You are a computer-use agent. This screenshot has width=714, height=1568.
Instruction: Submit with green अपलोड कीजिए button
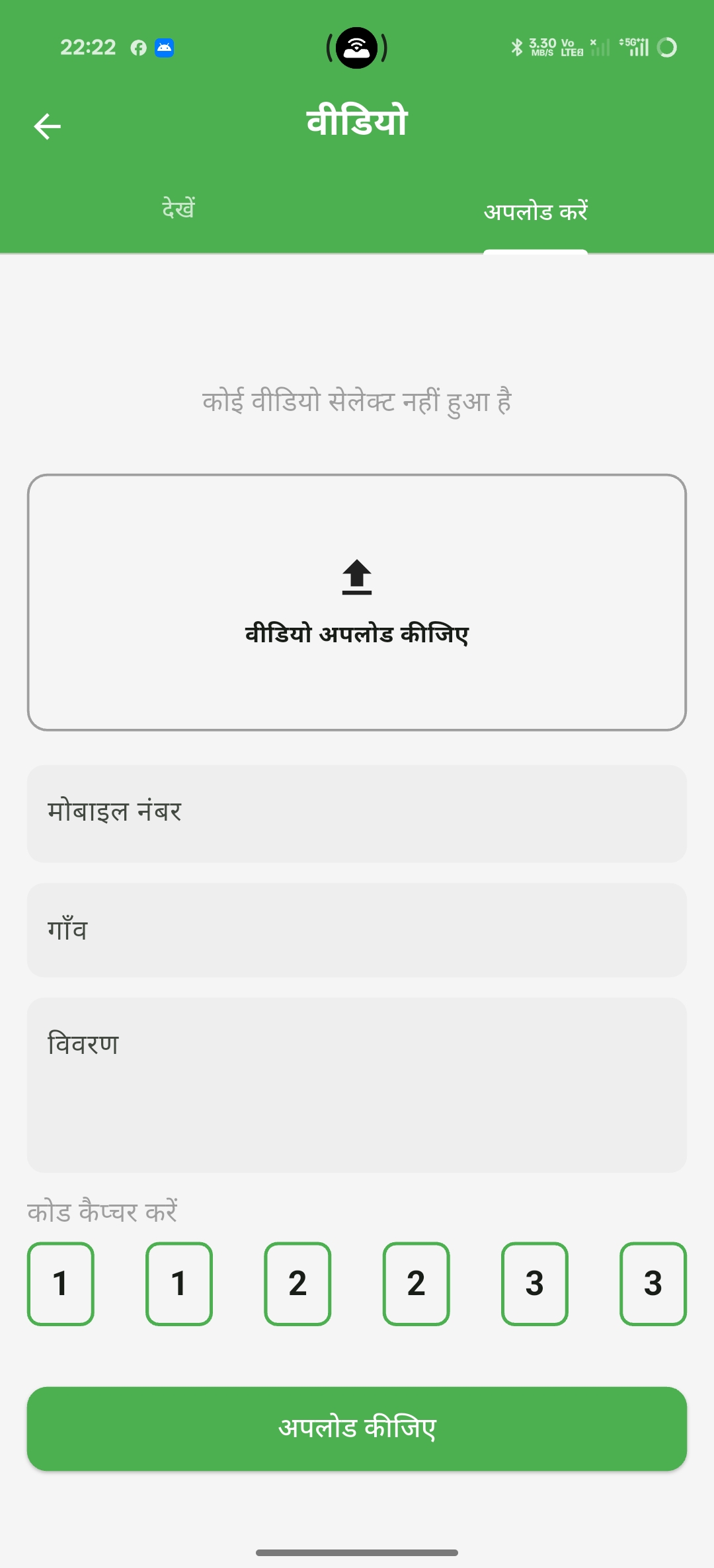[x=357, y=1429]
